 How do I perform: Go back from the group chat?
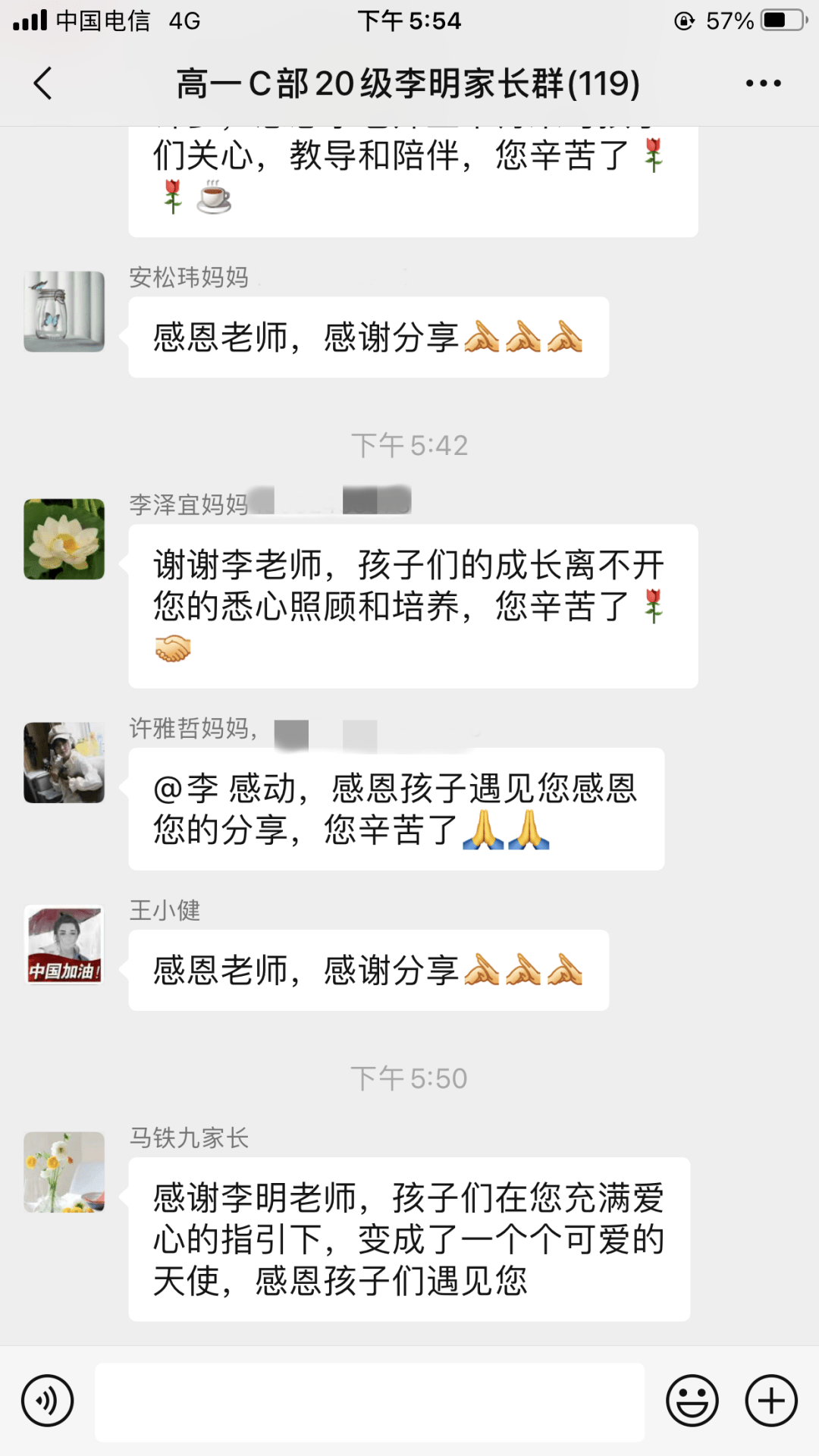44,83
